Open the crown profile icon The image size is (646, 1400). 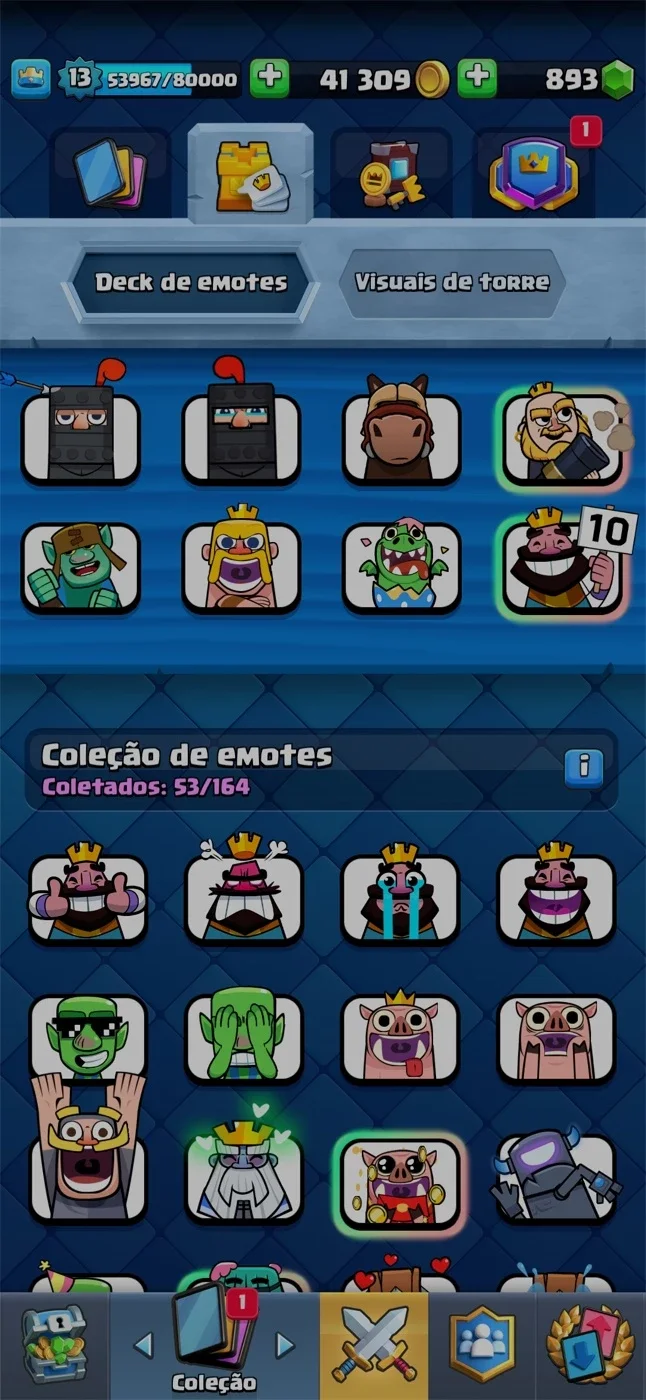coord(31,79)
